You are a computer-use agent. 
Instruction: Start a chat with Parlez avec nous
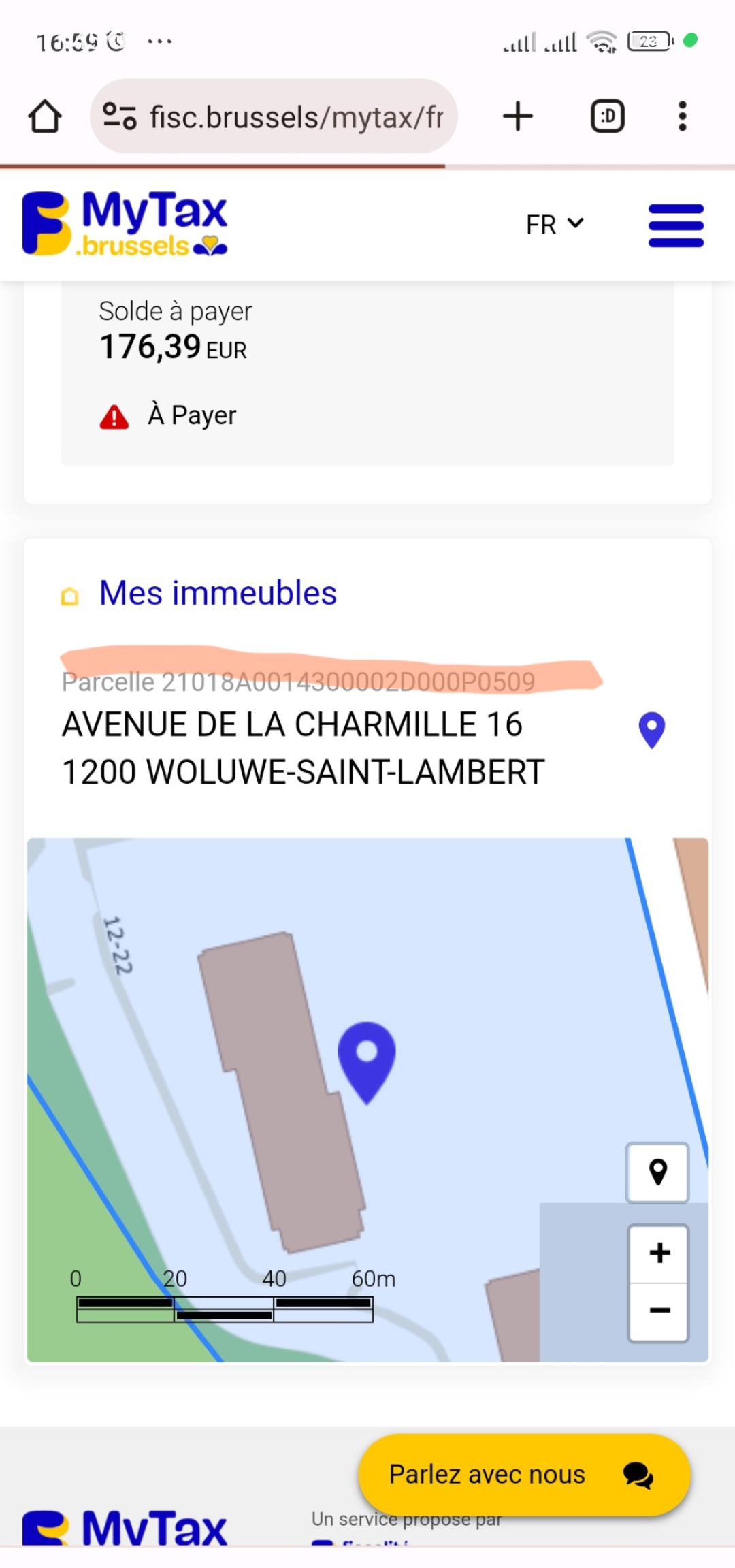(x=525, y=1475)
